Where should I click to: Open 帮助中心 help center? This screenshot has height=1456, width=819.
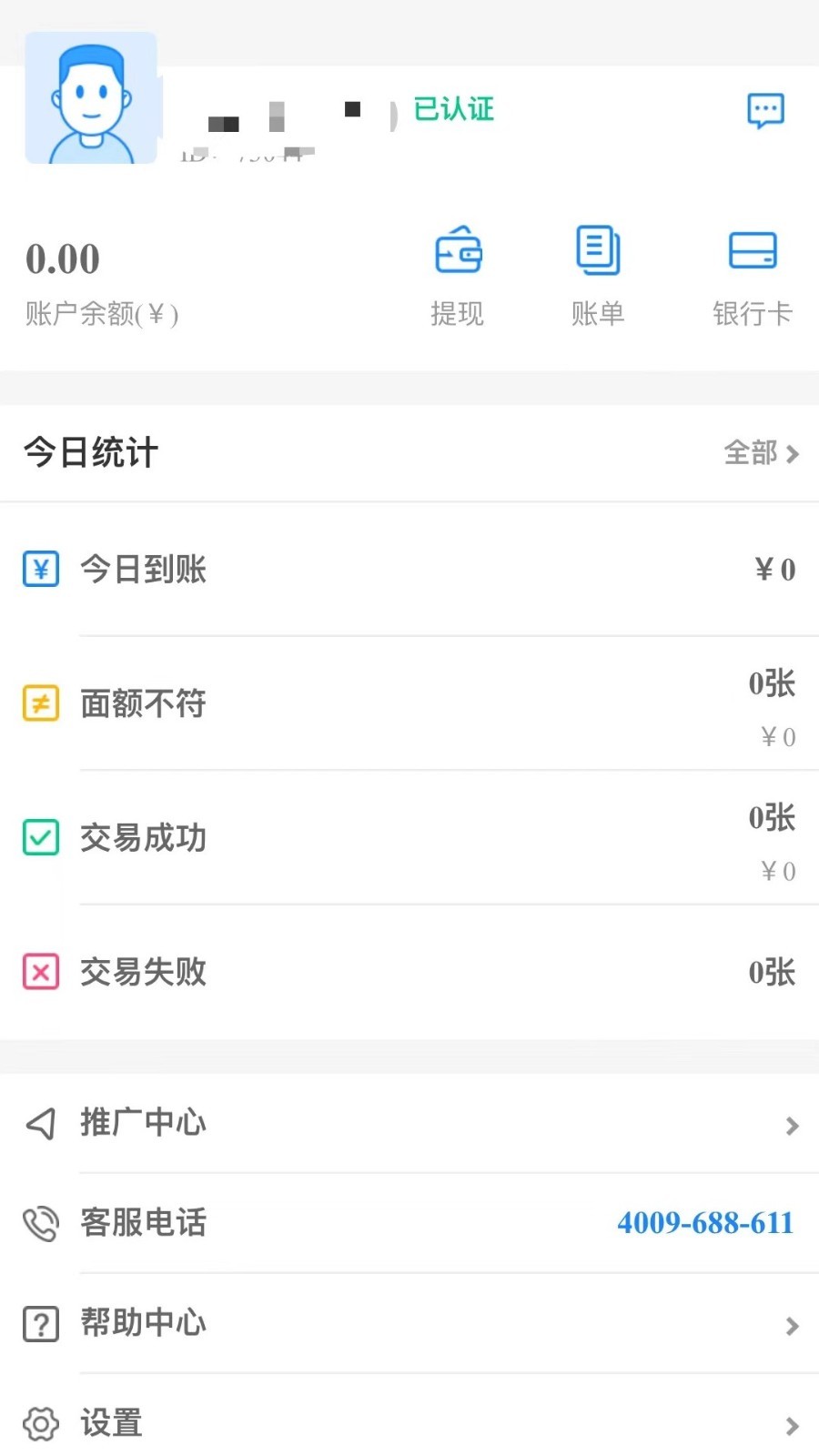click(409, 1323)
